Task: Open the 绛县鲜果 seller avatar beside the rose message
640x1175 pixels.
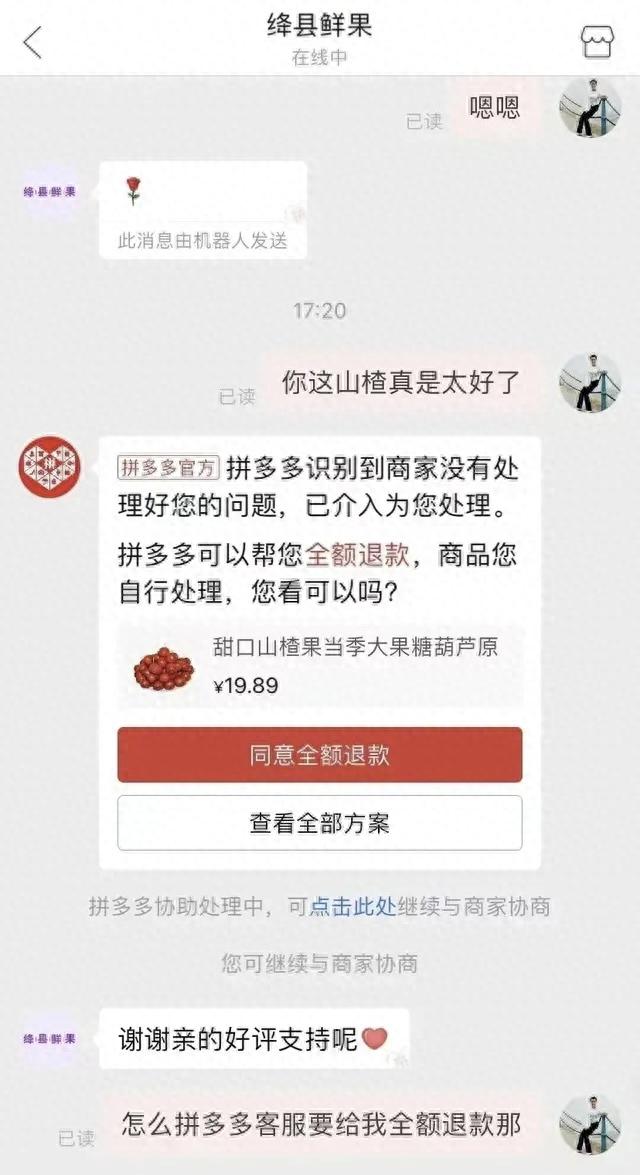Action: tap(49, 191)
